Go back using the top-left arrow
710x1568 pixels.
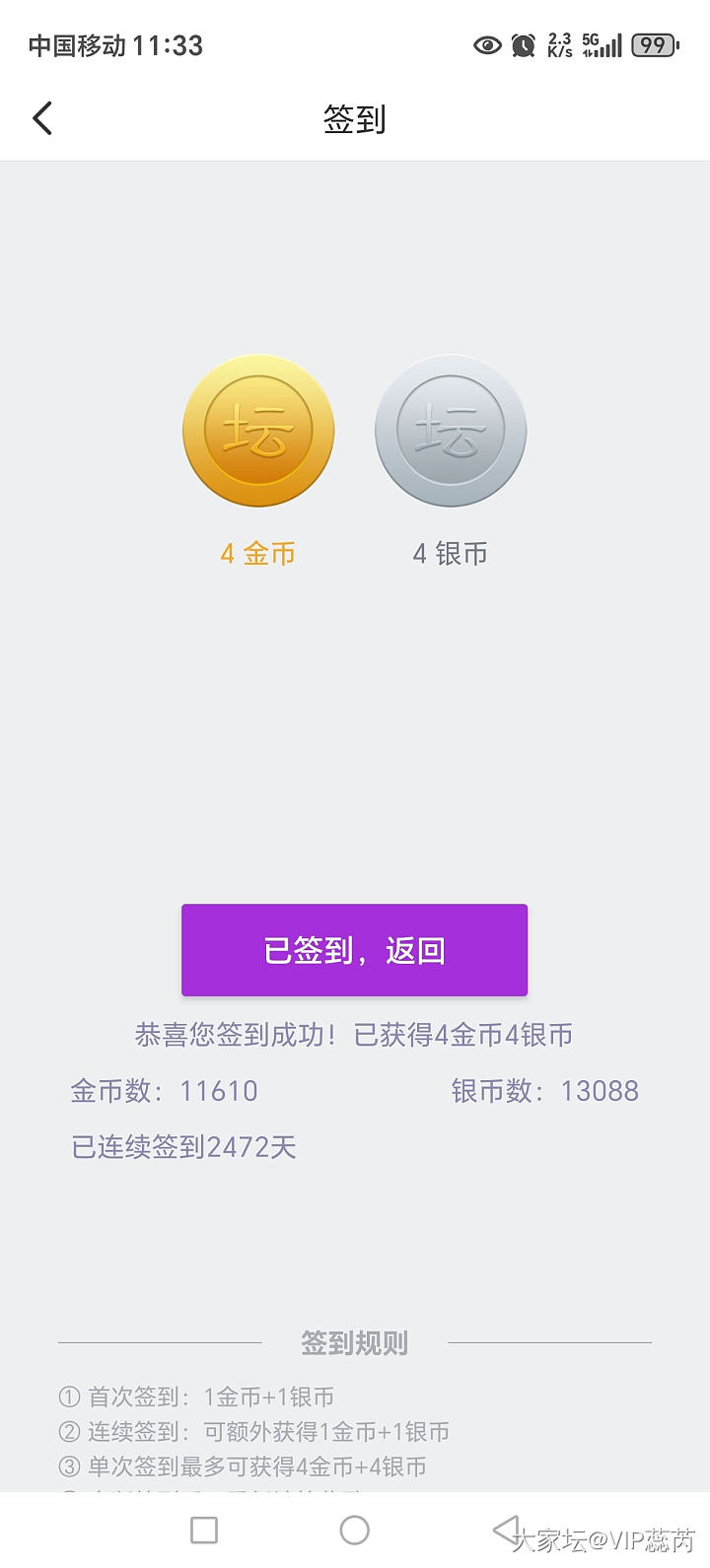(x=42, y=118)
